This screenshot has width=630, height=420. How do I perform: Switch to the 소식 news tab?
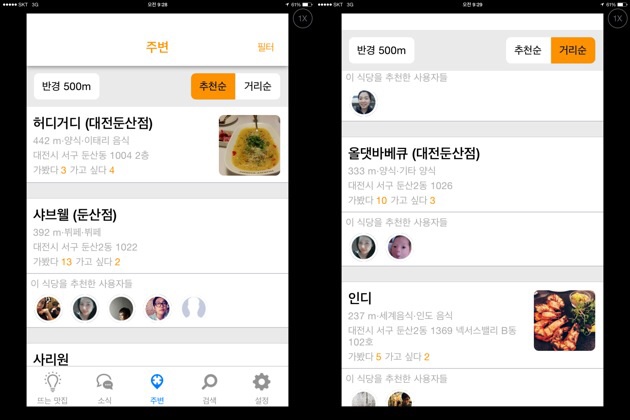[105, 388]
